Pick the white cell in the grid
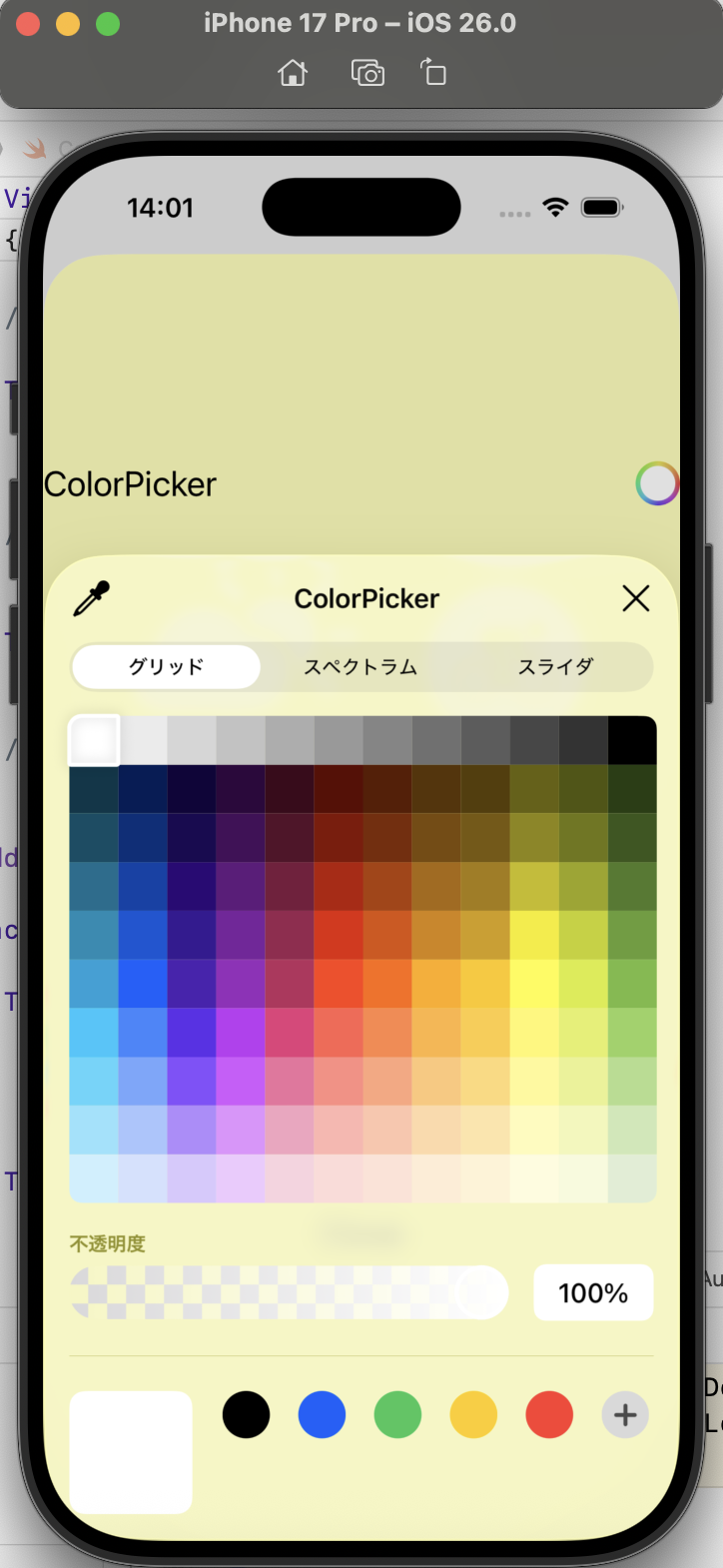723x1568 pixels. tap(94, 740)
